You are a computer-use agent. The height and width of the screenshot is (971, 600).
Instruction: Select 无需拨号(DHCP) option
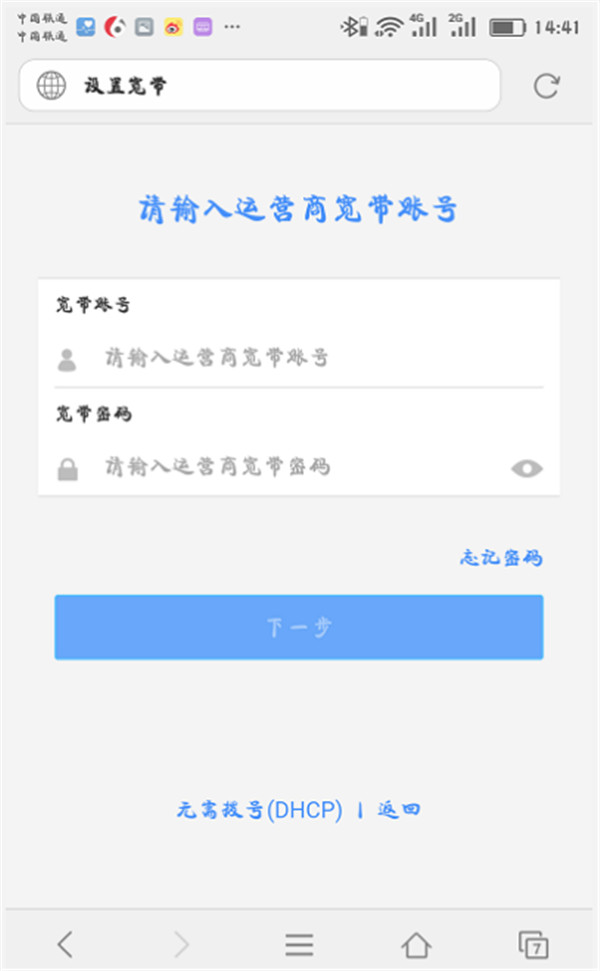(x=260, y=810)
